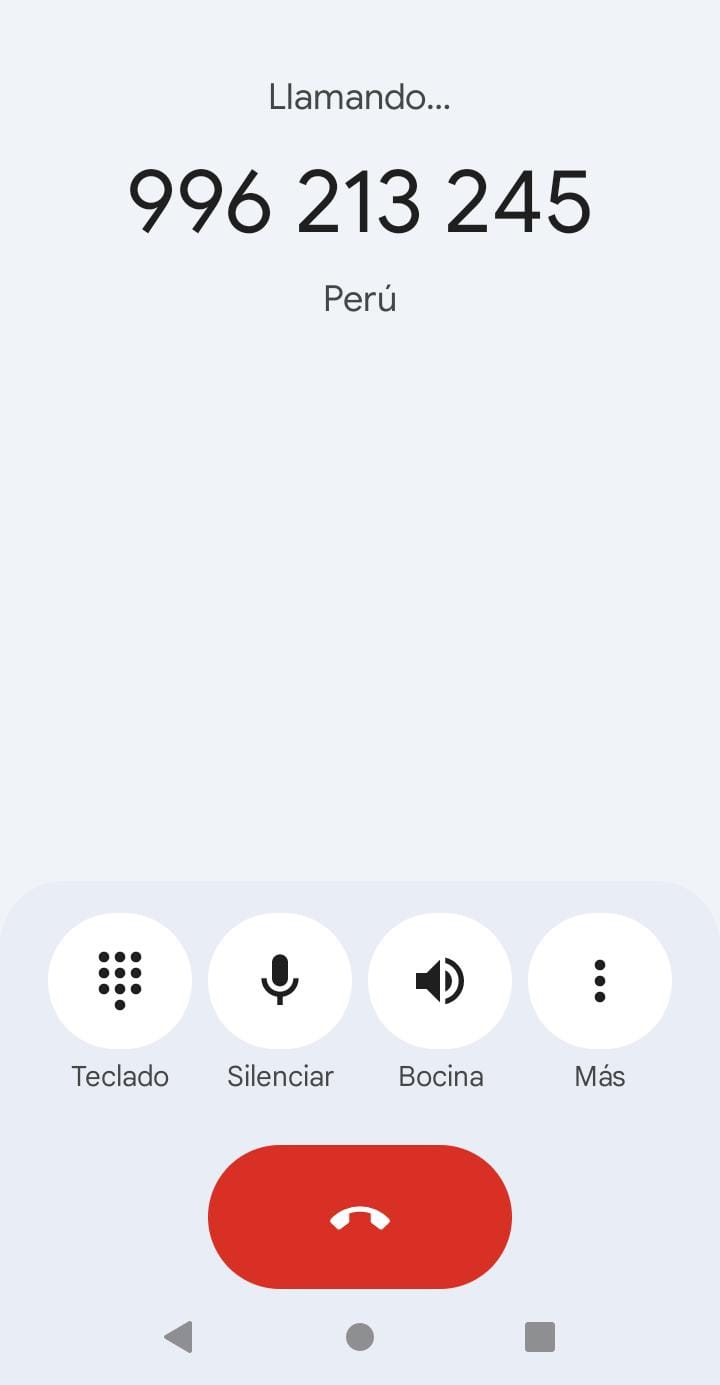
Task: Open recent apps with the square button
Action: 540,1337
